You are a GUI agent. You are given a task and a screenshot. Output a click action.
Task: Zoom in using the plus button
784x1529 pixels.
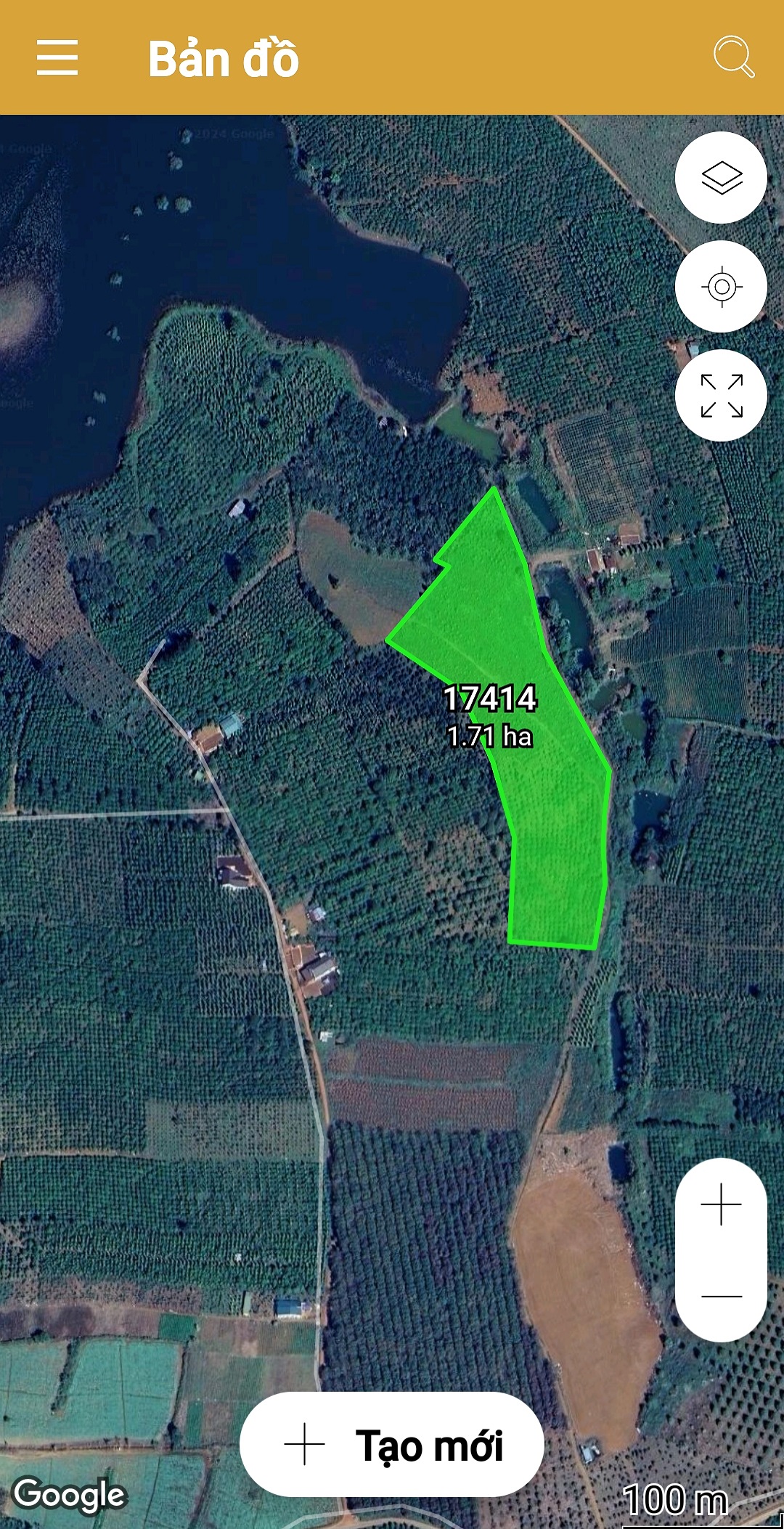(722, 1205)
